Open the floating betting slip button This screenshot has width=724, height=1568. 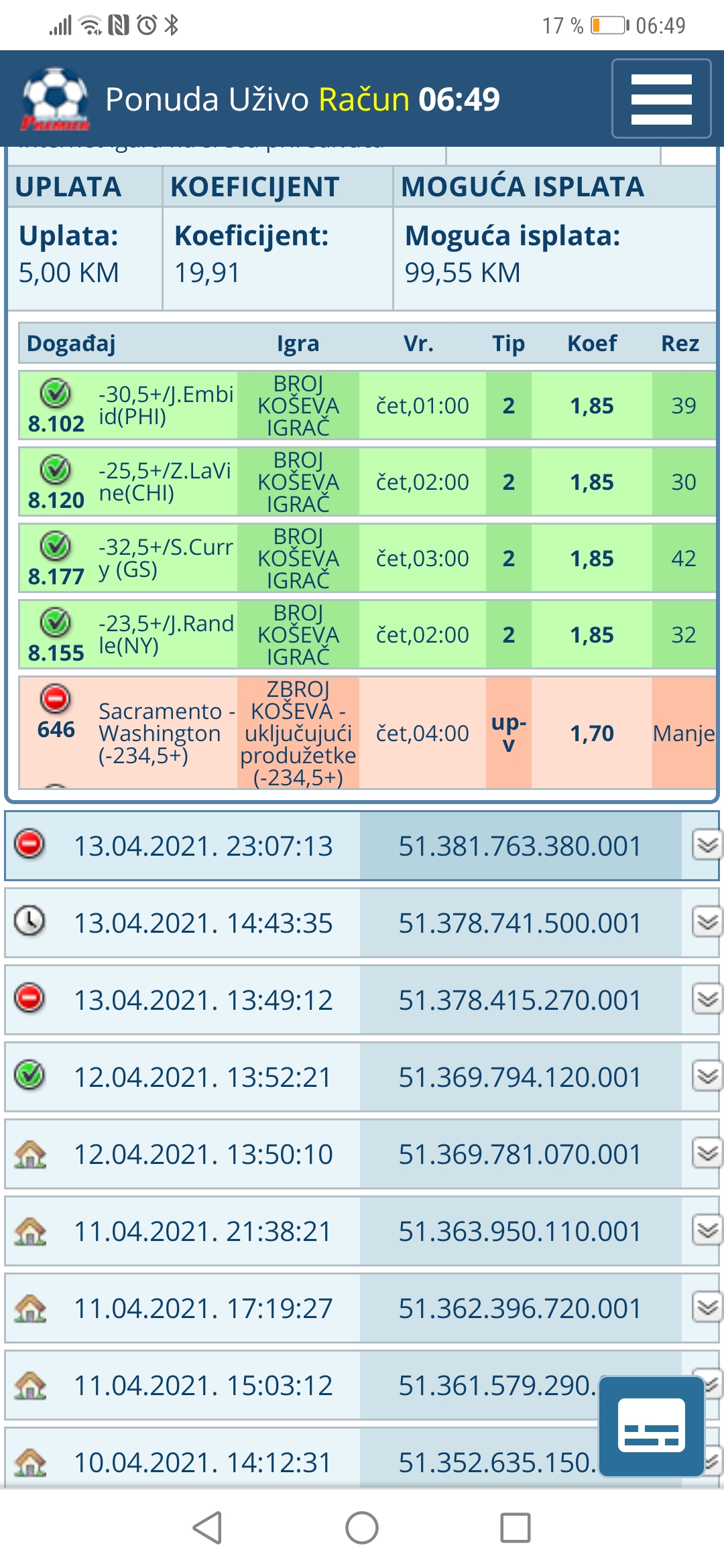(x=652, y=1426)
